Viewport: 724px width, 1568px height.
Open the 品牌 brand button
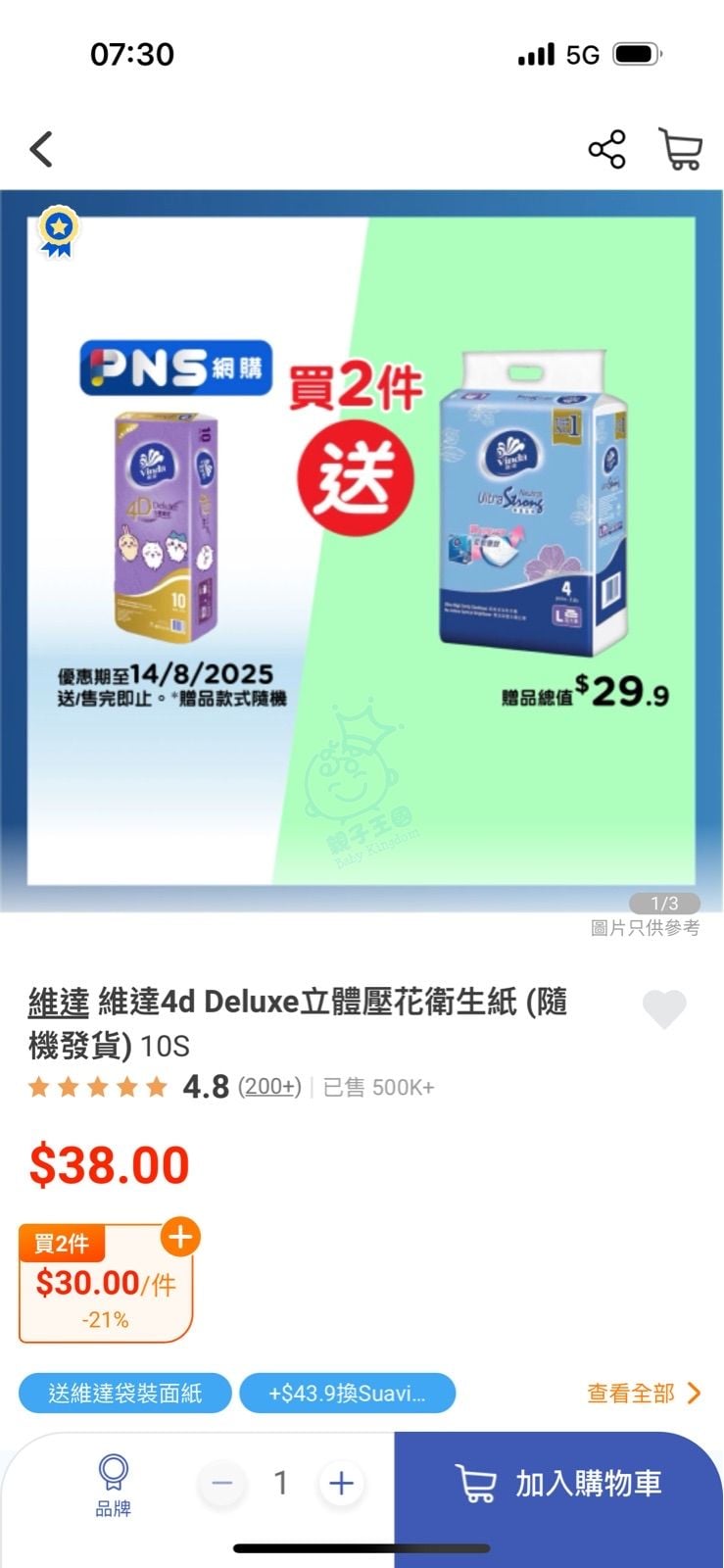(113, 1485)
